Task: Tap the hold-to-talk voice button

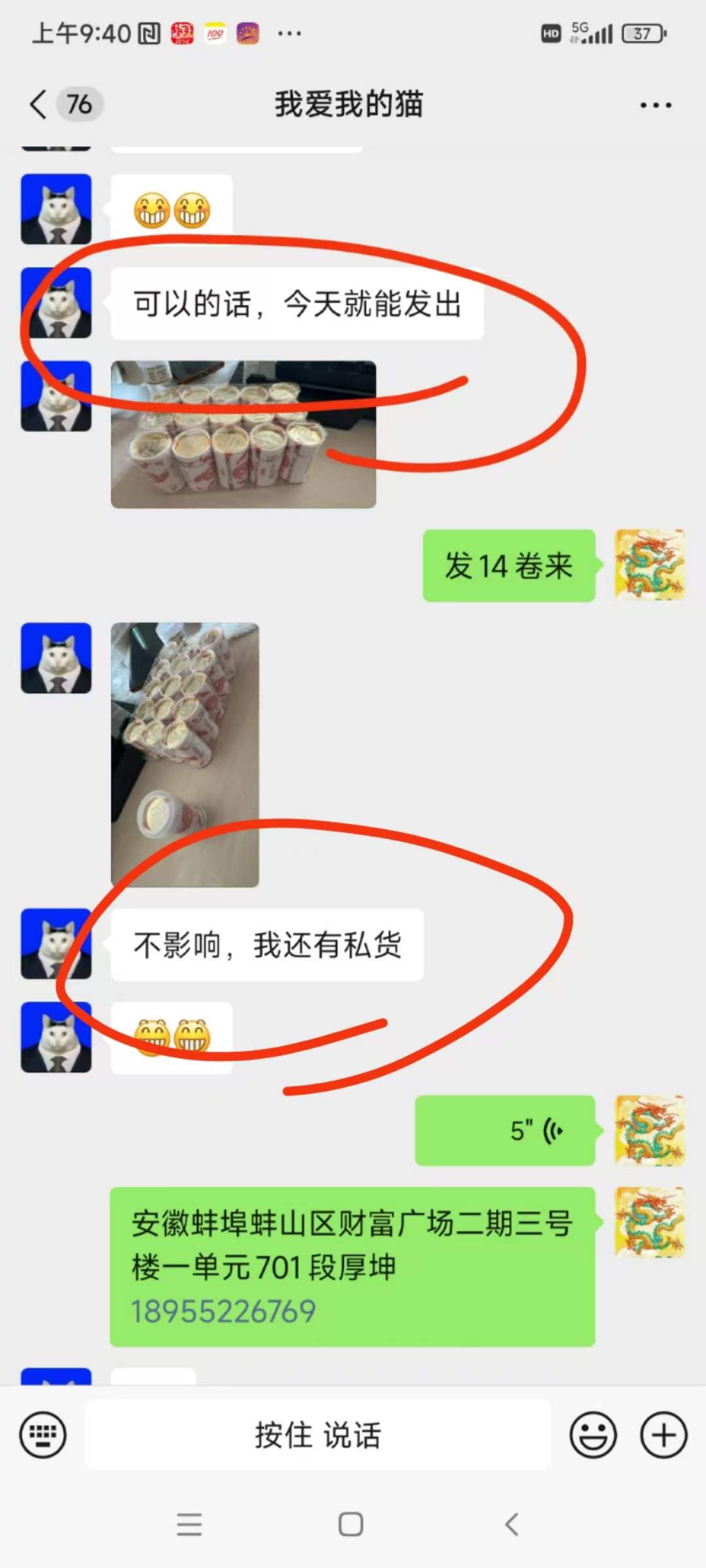Action: pyautogui.click(x=318, y=1435)
